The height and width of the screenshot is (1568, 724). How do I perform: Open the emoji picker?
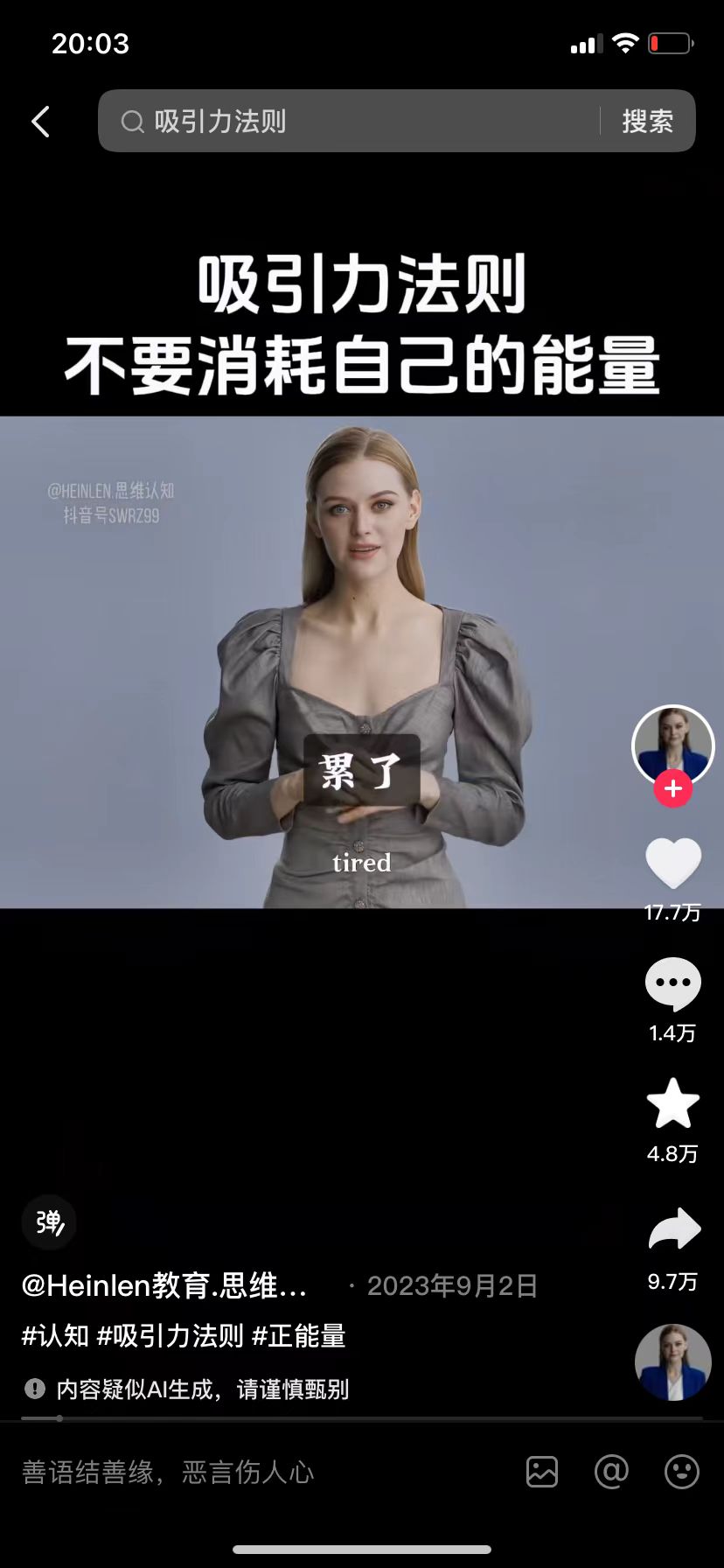click(x=681, y=1472)
